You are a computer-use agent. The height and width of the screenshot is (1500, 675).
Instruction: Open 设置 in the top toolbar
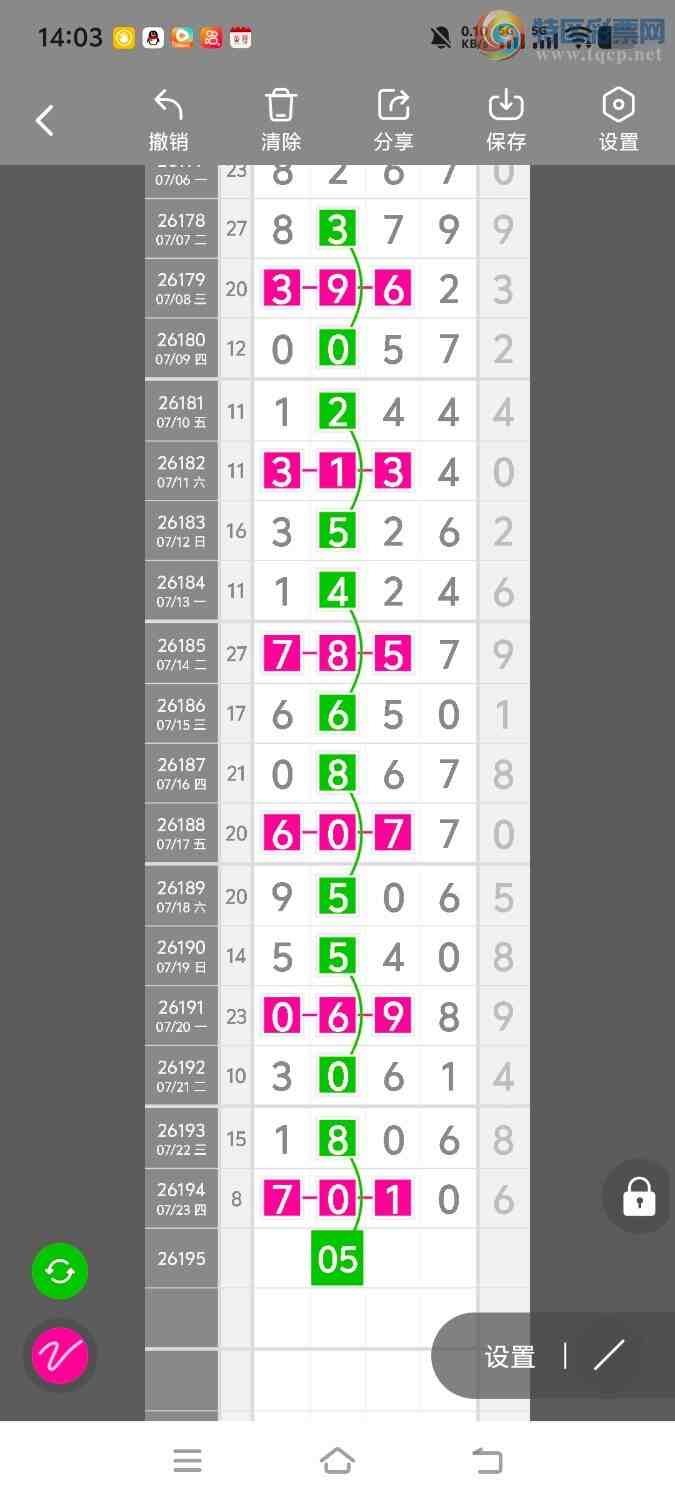pyautogui.click(x=619, y=120)
